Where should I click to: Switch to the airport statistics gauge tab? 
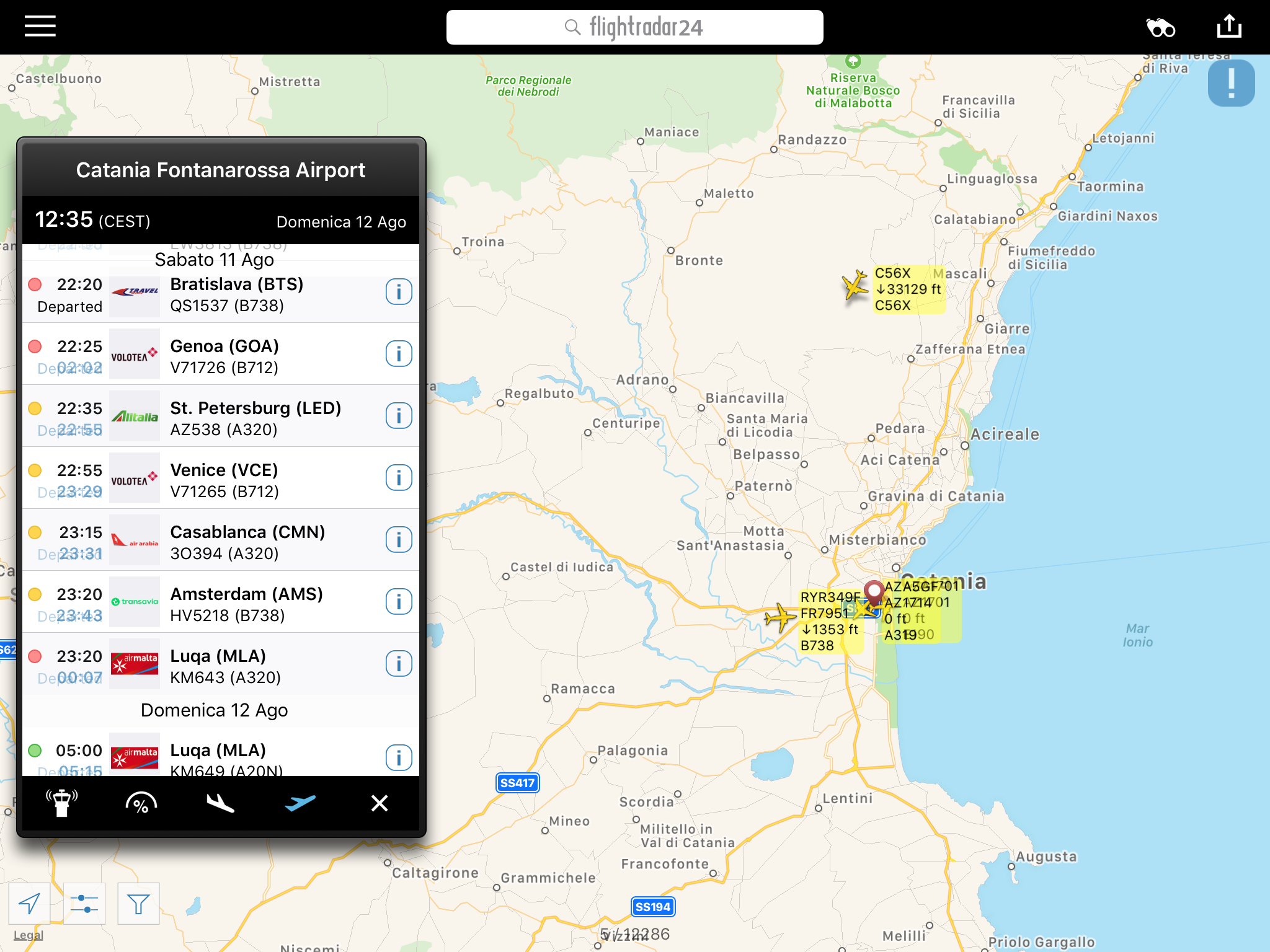pos(141,803)
